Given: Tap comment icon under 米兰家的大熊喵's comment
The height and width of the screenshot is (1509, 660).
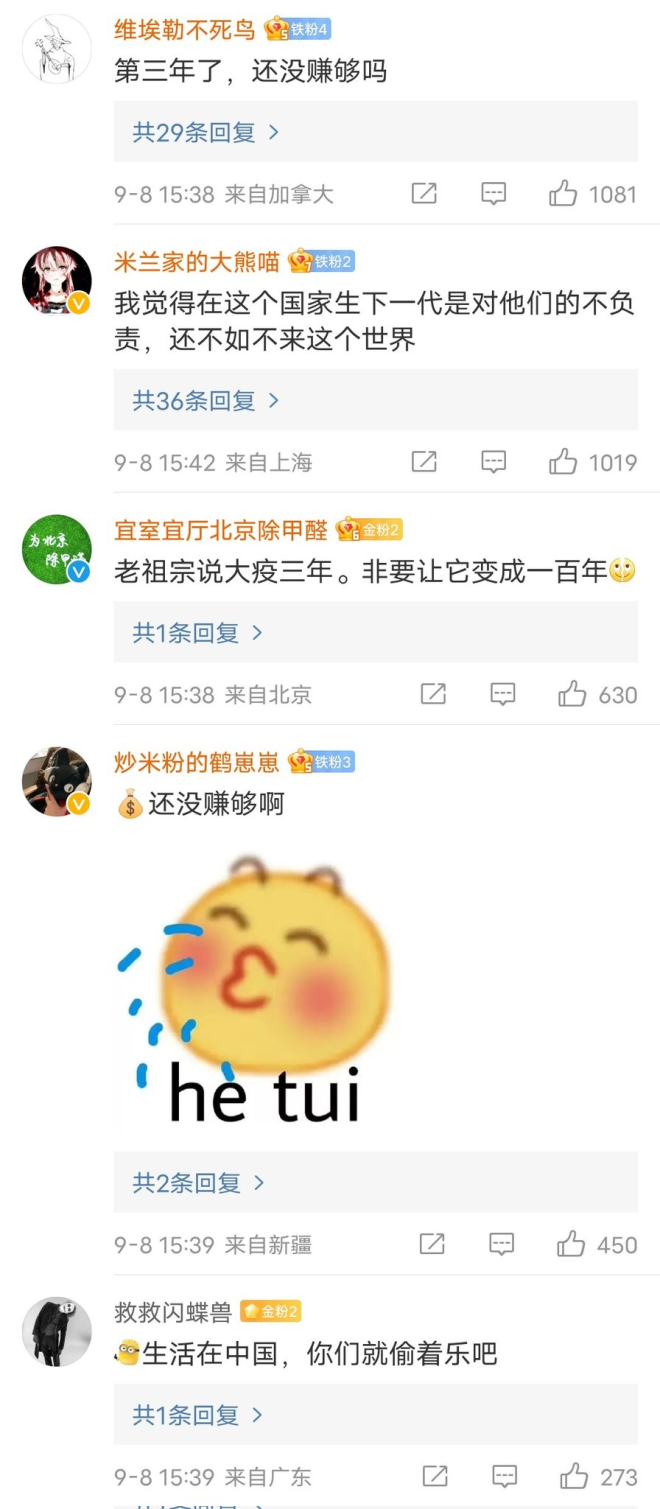Looking at the screenshot, I should tap(494, 462).
